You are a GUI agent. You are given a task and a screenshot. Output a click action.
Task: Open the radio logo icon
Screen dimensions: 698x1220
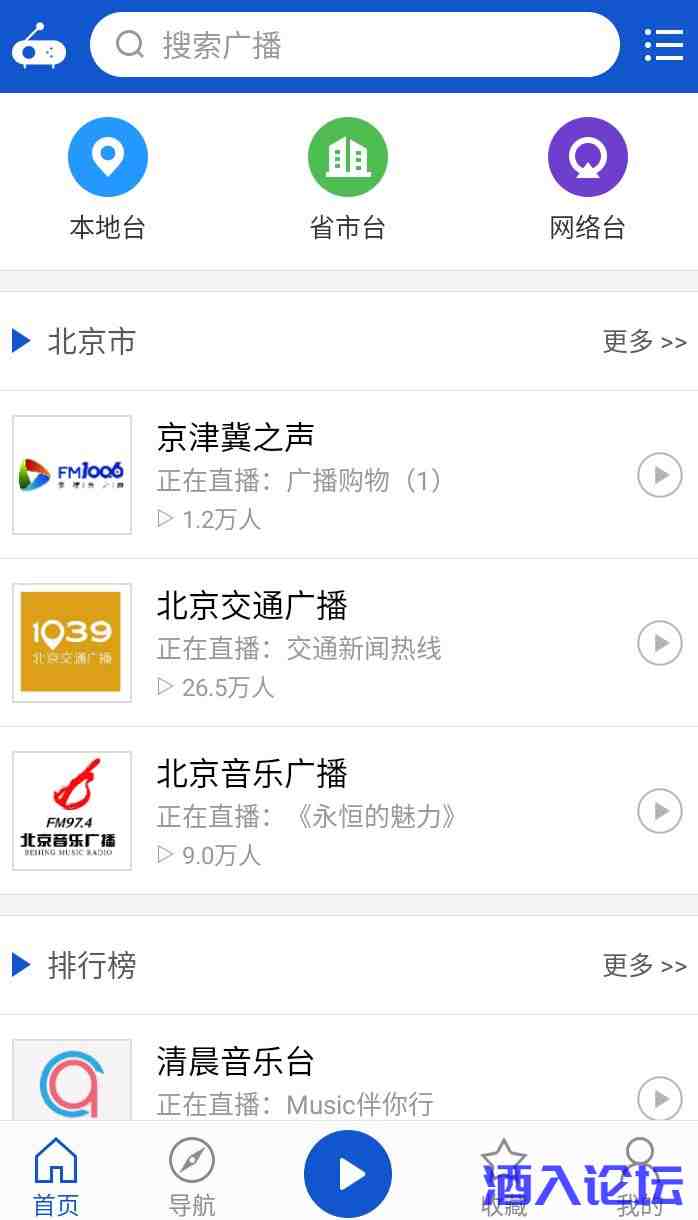click(39, 46)
